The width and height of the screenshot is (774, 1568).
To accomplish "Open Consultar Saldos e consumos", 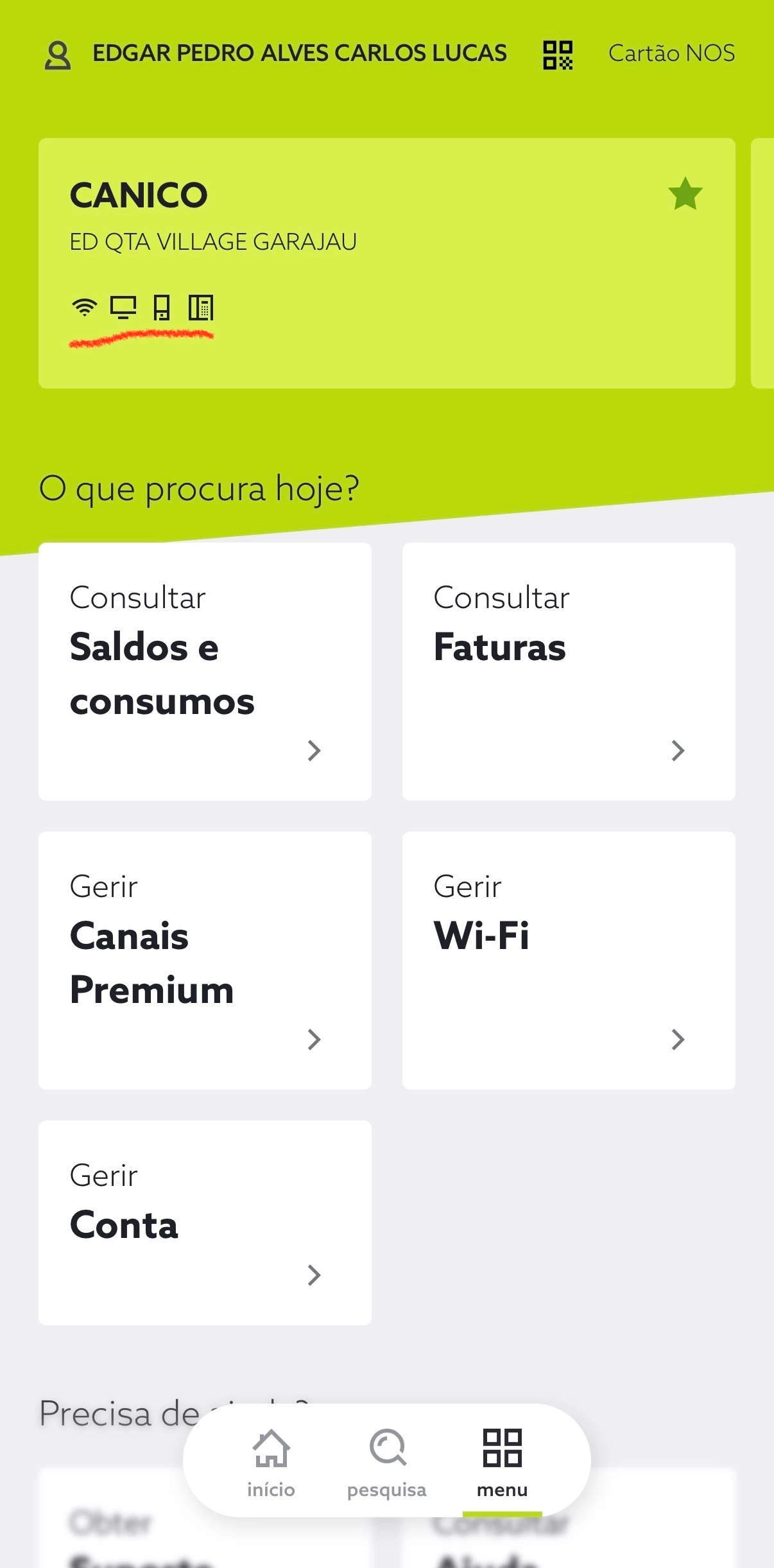I will (x=205, y=671).
